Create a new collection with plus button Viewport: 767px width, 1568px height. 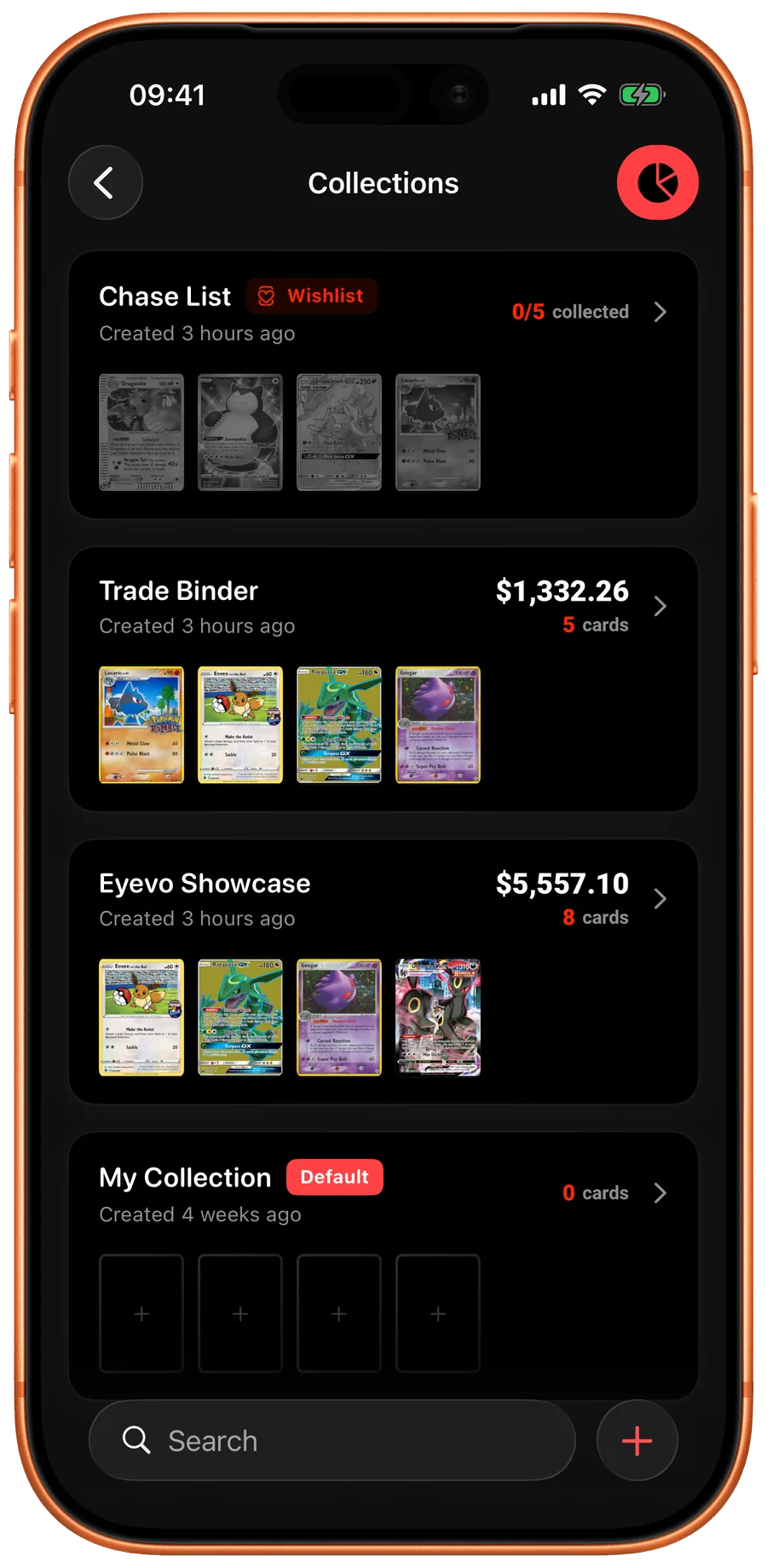(637, 1441)
